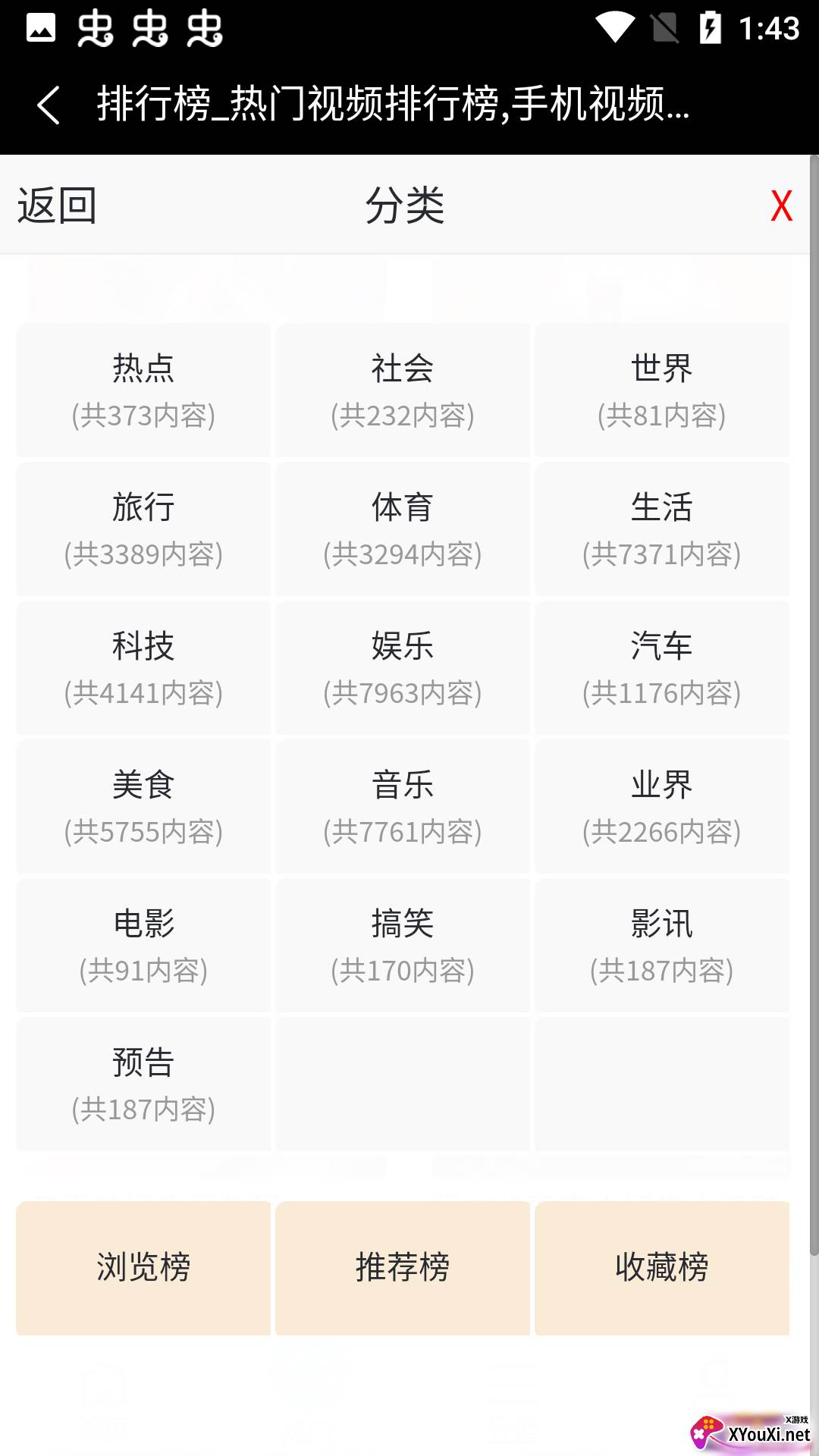Switch to the 浏览榜 ranking
Screen dimensions: 819x1456
pyautogui.click(x=143, y=1268)
